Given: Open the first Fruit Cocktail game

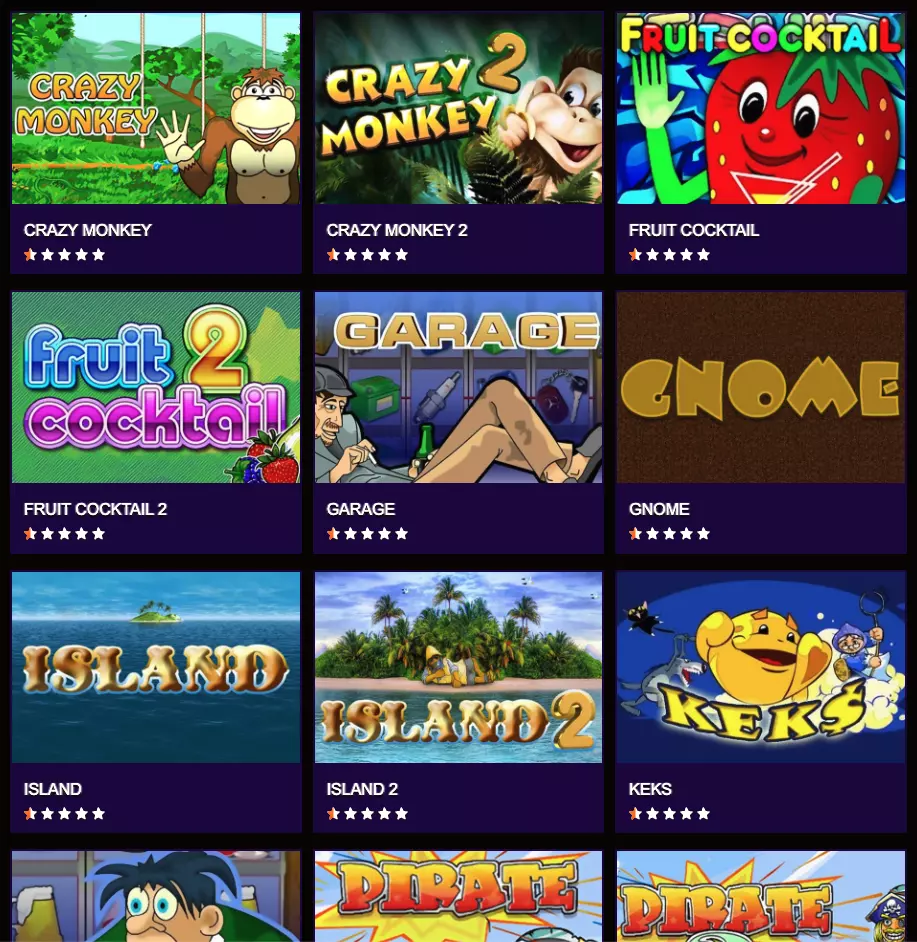Looking at the screenshot, I should 761,108.
